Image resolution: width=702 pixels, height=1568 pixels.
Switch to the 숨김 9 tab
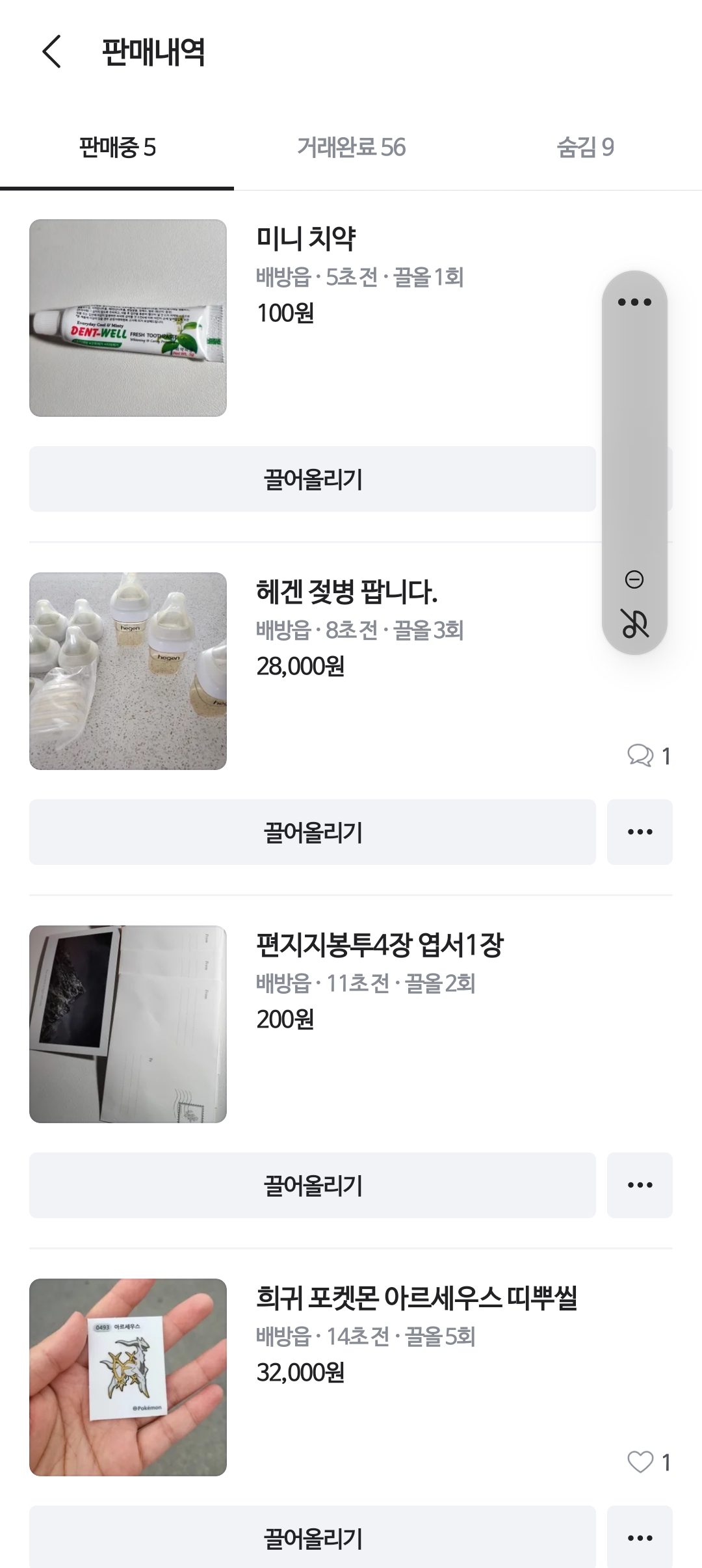[x=585, y=148]
